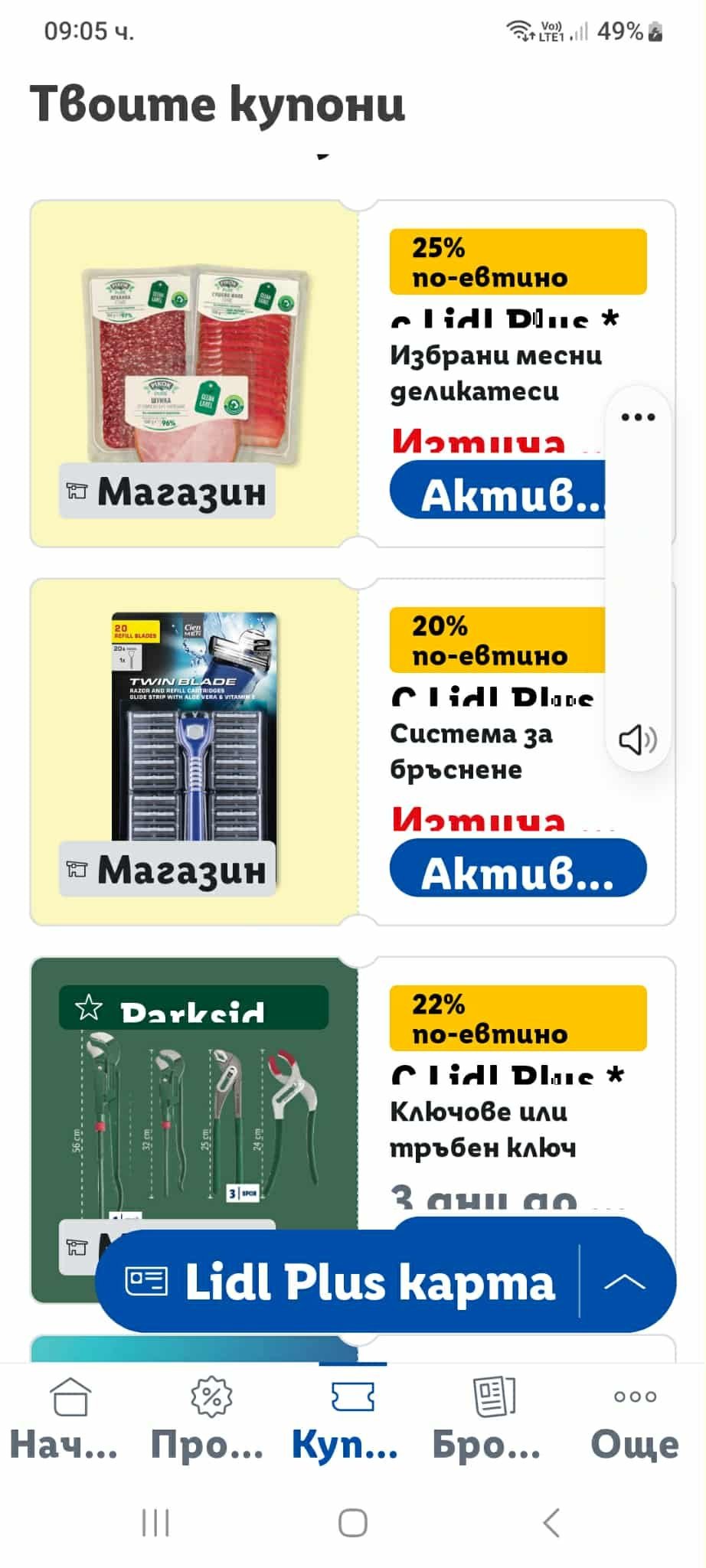Tap the three-dot floating panel menu
The height and width of the screenshot is (1568, 706).
(638, 417)
